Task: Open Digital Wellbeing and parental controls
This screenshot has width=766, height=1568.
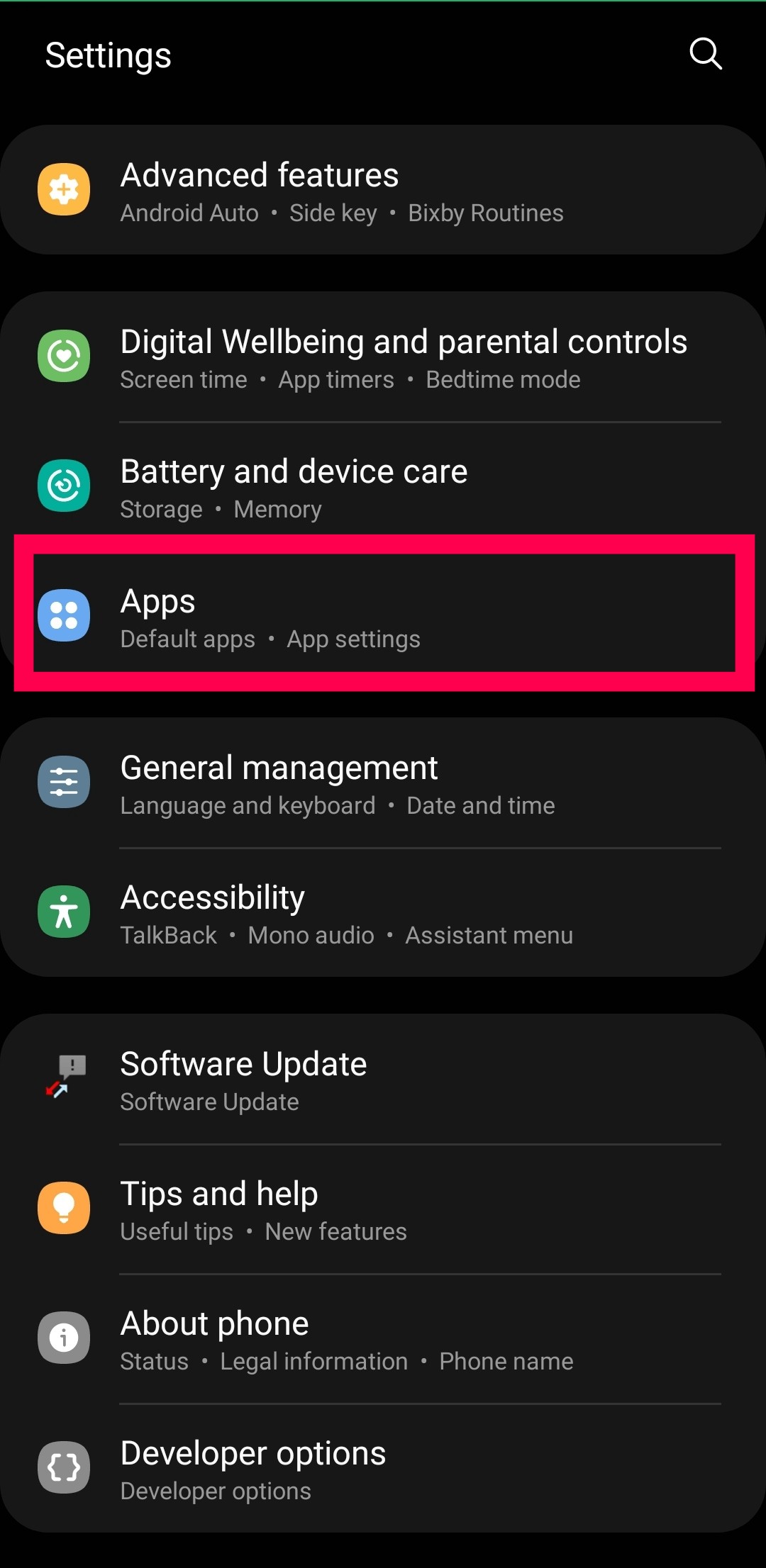Action: pyautogui.click(x=383, y=357)
